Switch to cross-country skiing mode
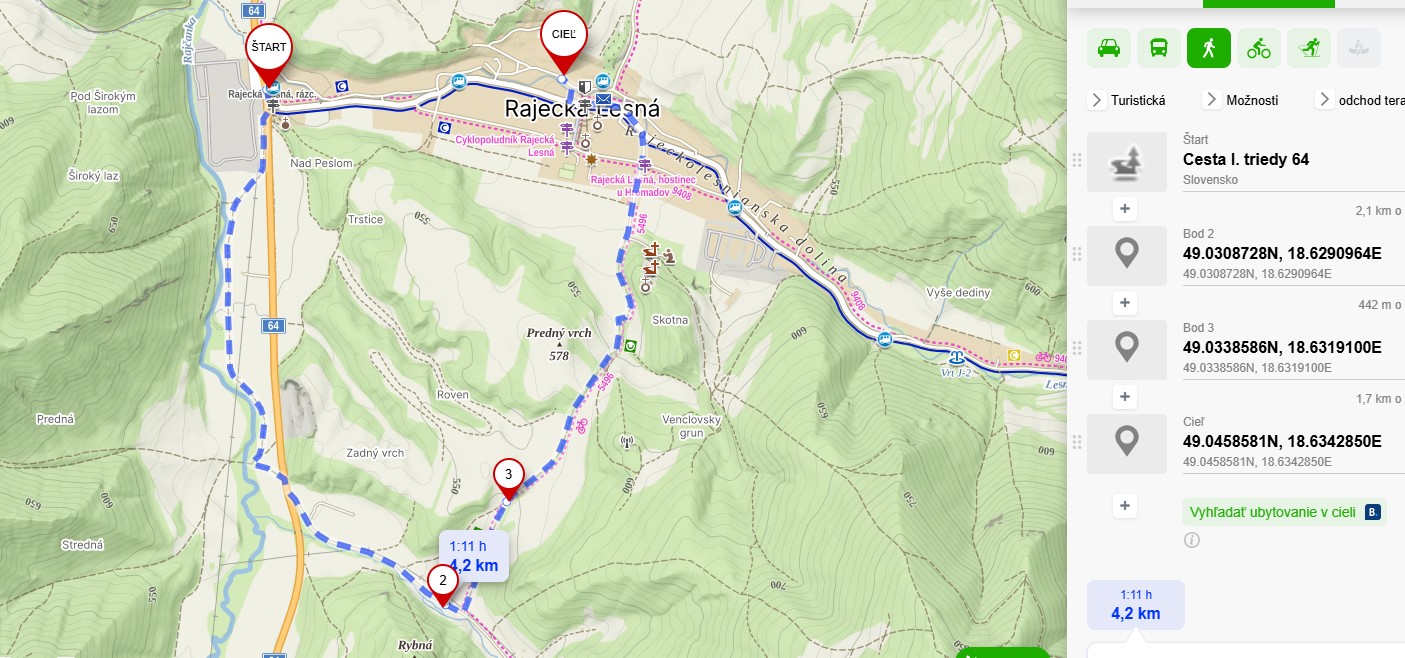This screenshot has width=1405, height=658. (1309, 48)
